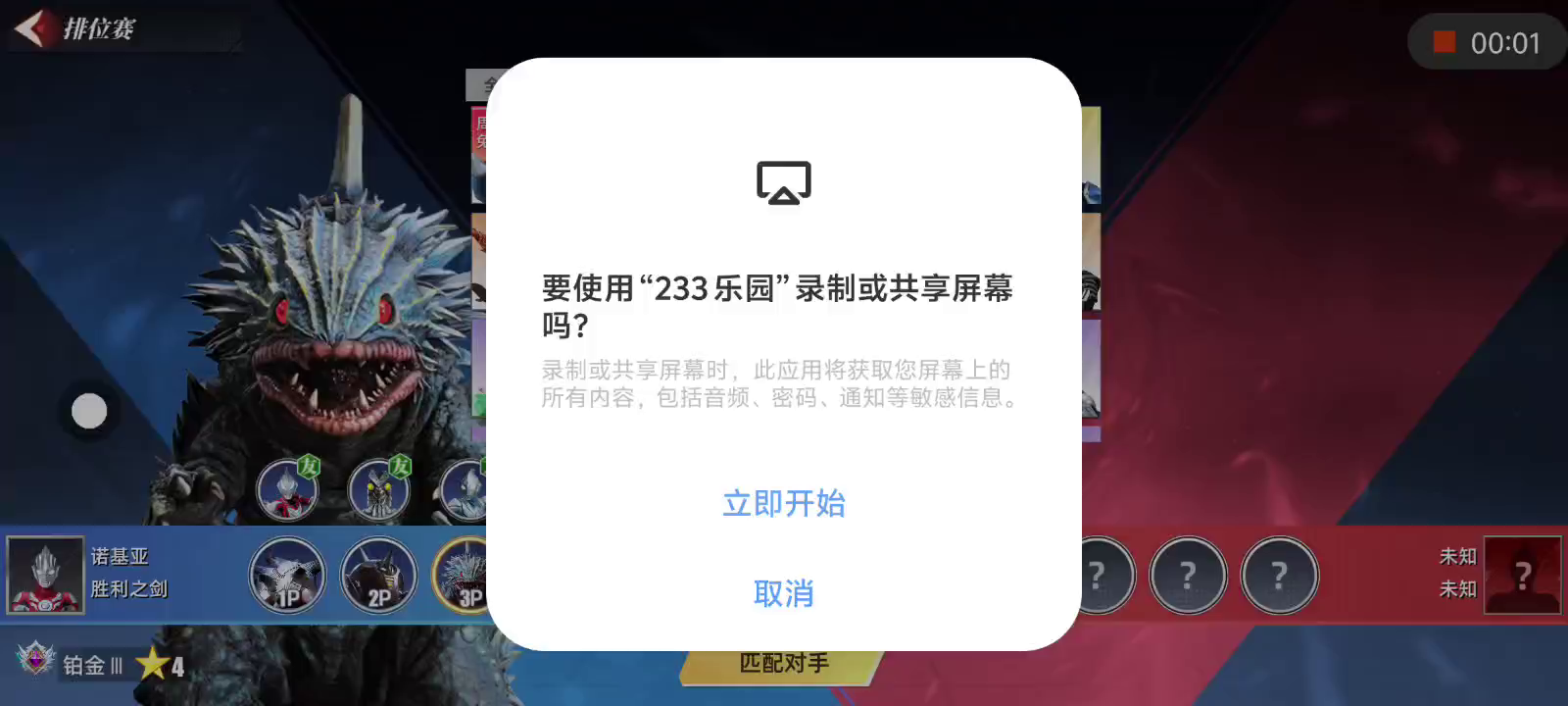Image resolution: width=1568 pixels, height=706 pixels.
Task: Tap 立即开始 to begin screen recording
Action: tap(783, 503)
